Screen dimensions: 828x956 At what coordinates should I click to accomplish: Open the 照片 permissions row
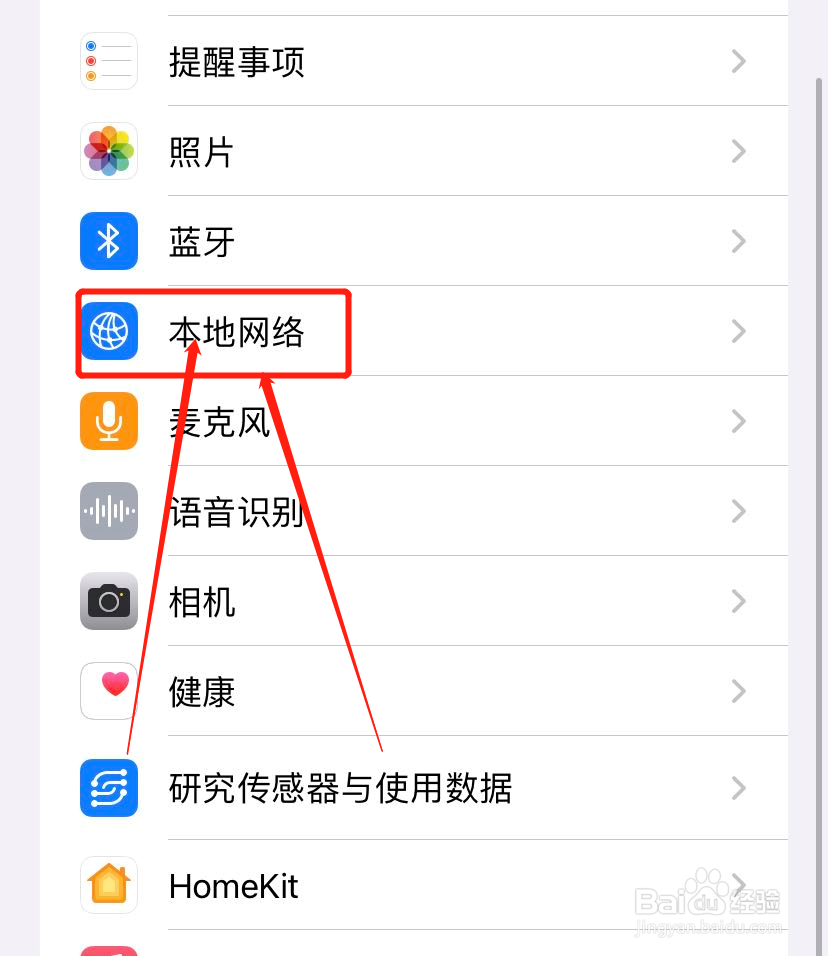(x=400, y=151)
